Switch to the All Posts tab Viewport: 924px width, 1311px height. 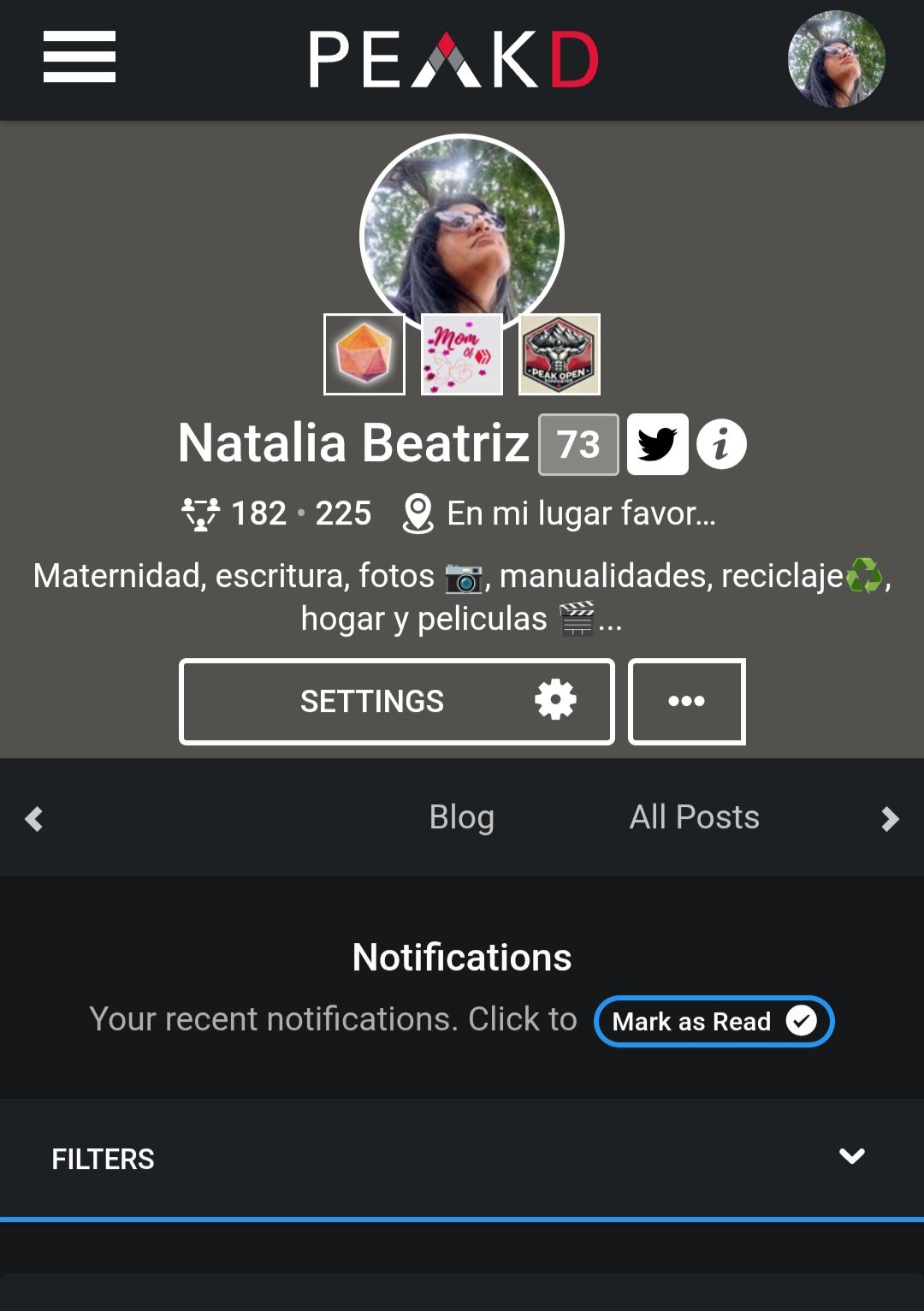click(x=694, y=817)
